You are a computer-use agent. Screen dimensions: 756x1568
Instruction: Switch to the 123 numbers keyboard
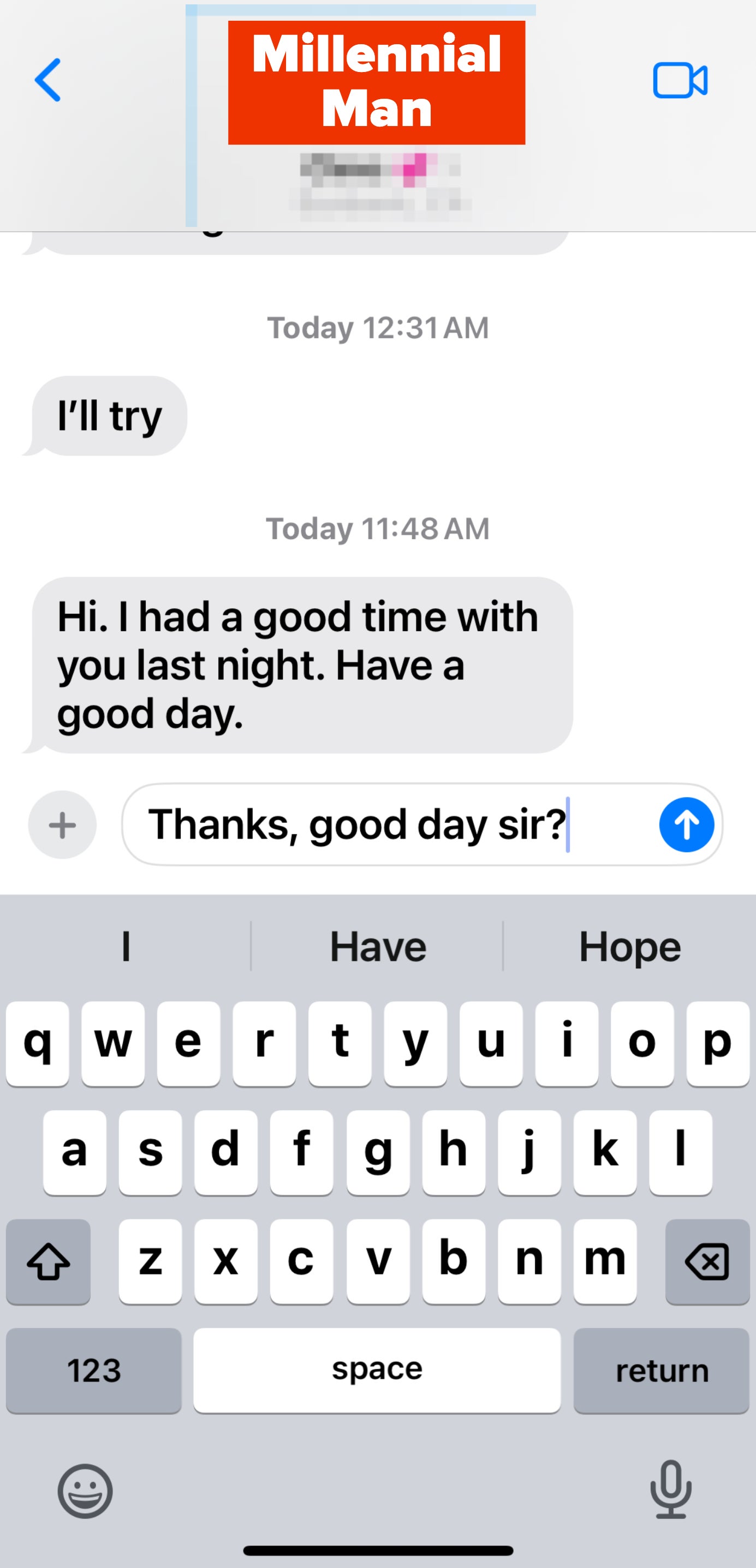(94, 1370)
